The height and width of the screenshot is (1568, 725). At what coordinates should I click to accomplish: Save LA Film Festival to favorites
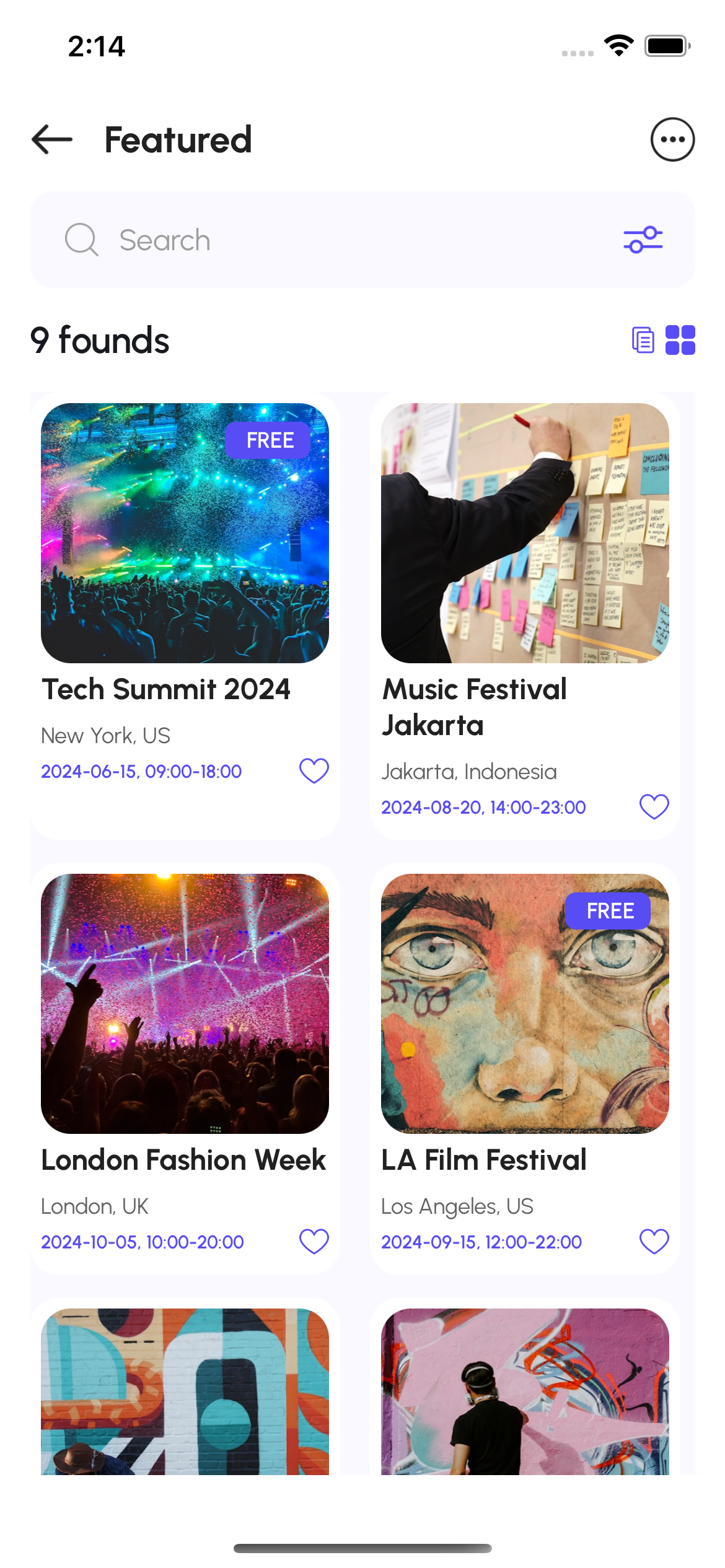[654, 1242]
